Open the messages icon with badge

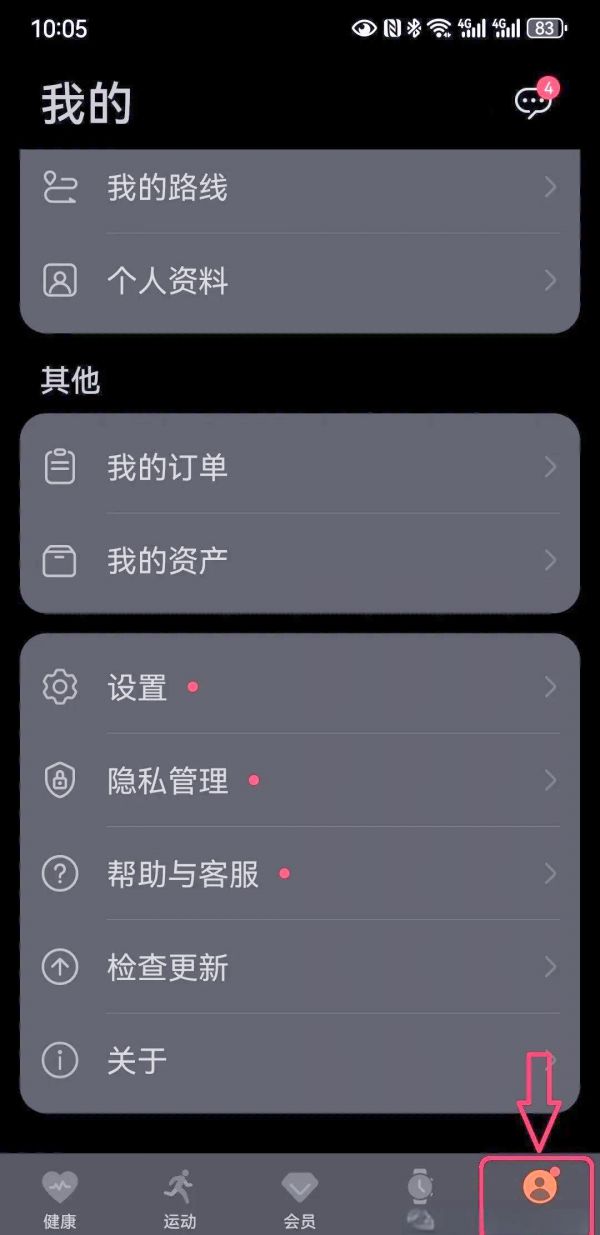(533, 102)
